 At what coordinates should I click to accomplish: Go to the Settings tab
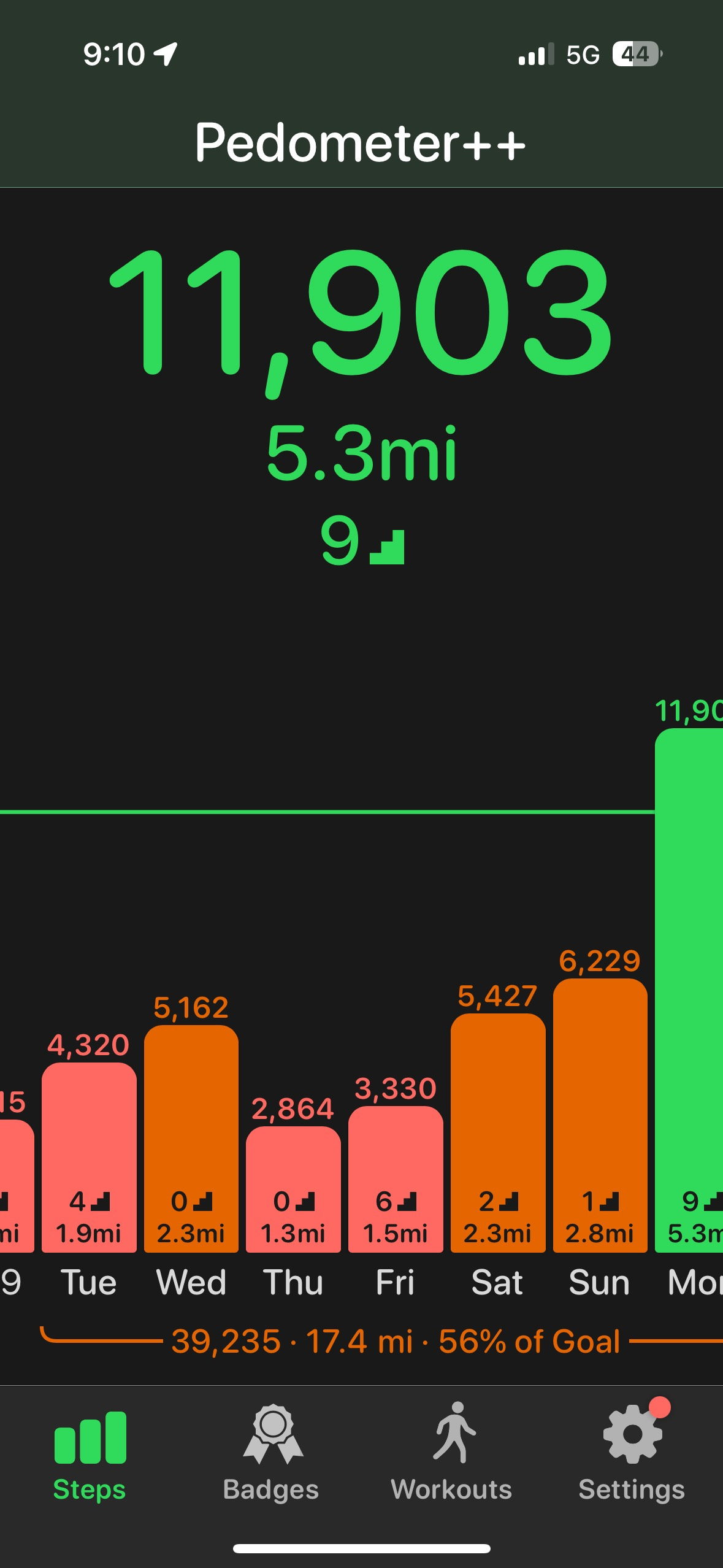click(632, 1453)
